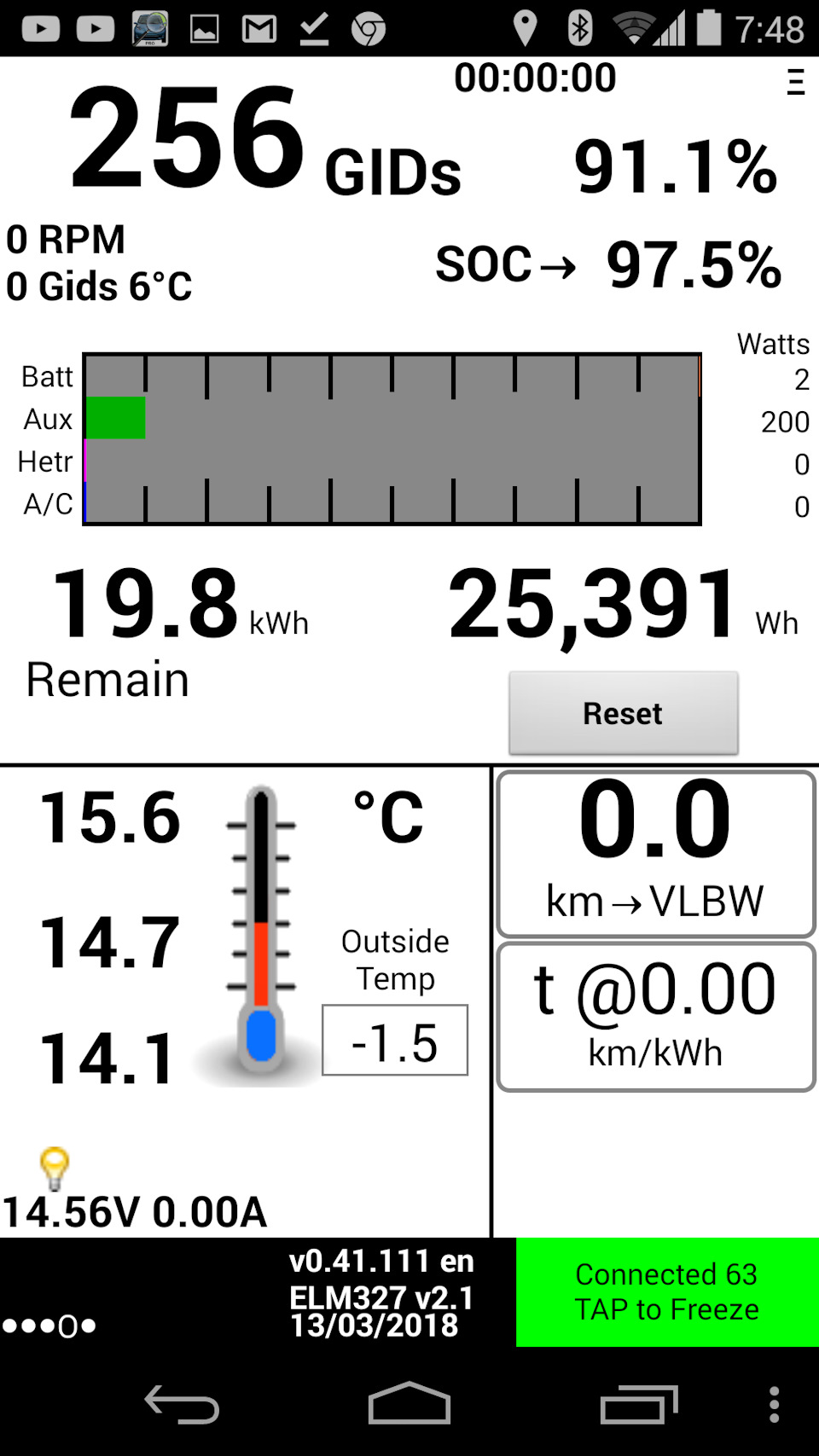The image size is (819, 1456).
Task: Tap the Chrome icon in status bar
Action: pos(367,28)
